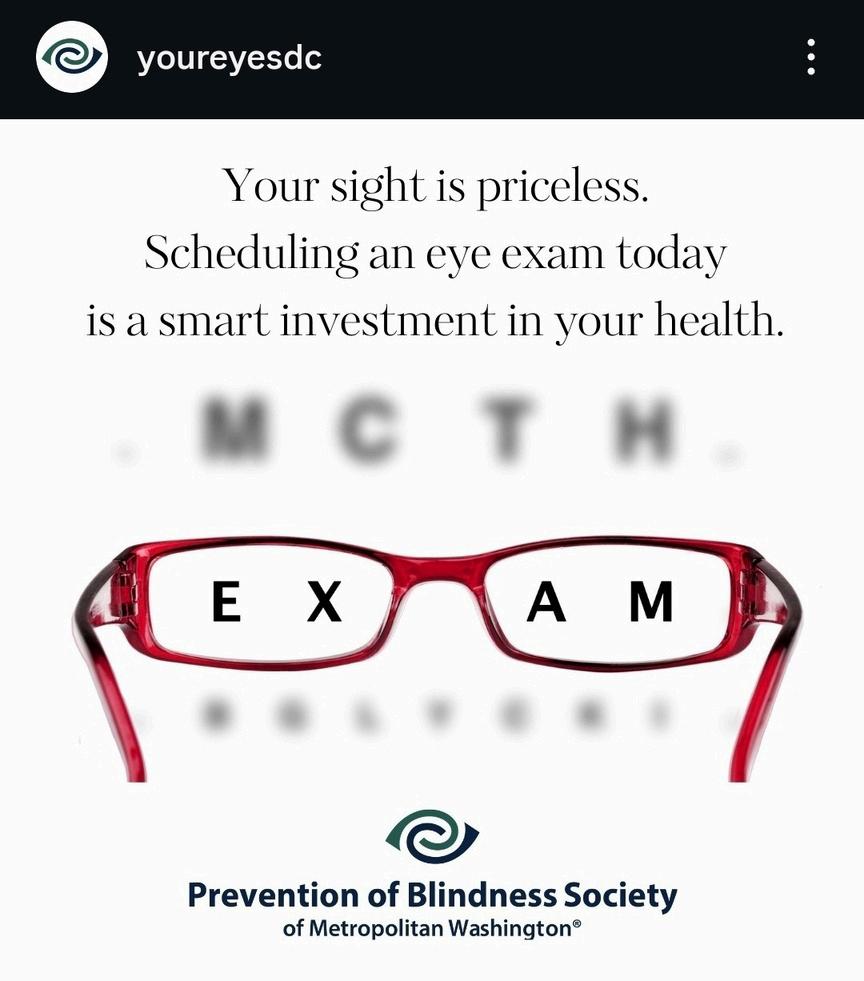Open the youreyesdc profile picture
The height and width of the screenshot is (981, 864).
(72, 58)
